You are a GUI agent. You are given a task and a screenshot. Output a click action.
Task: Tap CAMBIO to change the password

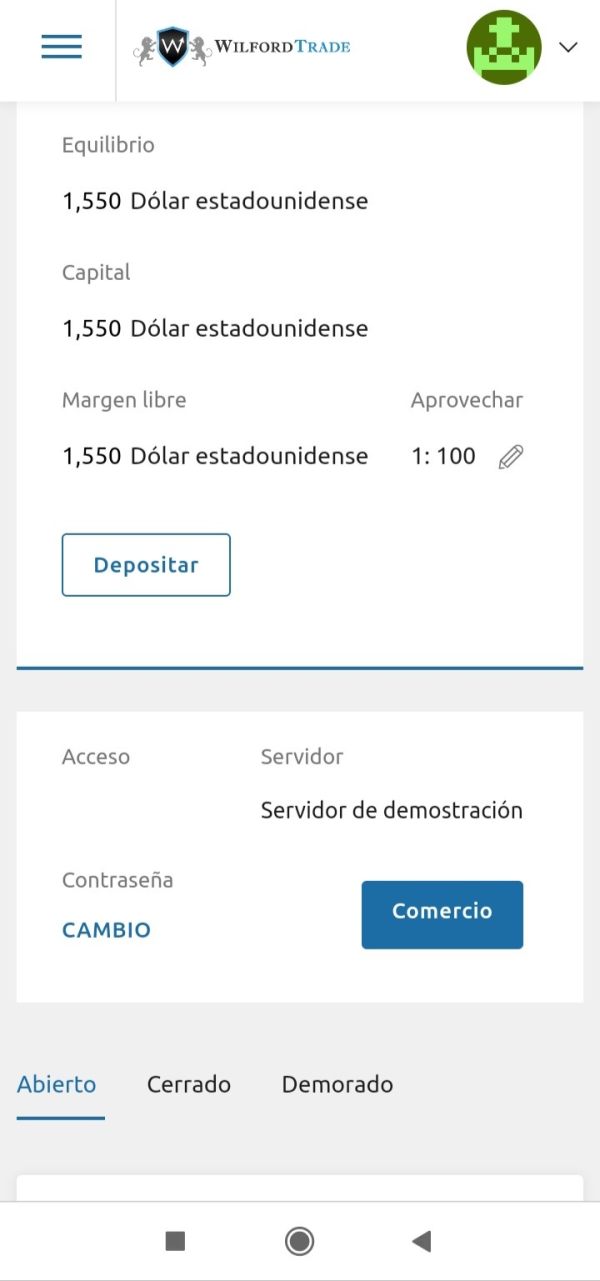[x=106, y=930]
